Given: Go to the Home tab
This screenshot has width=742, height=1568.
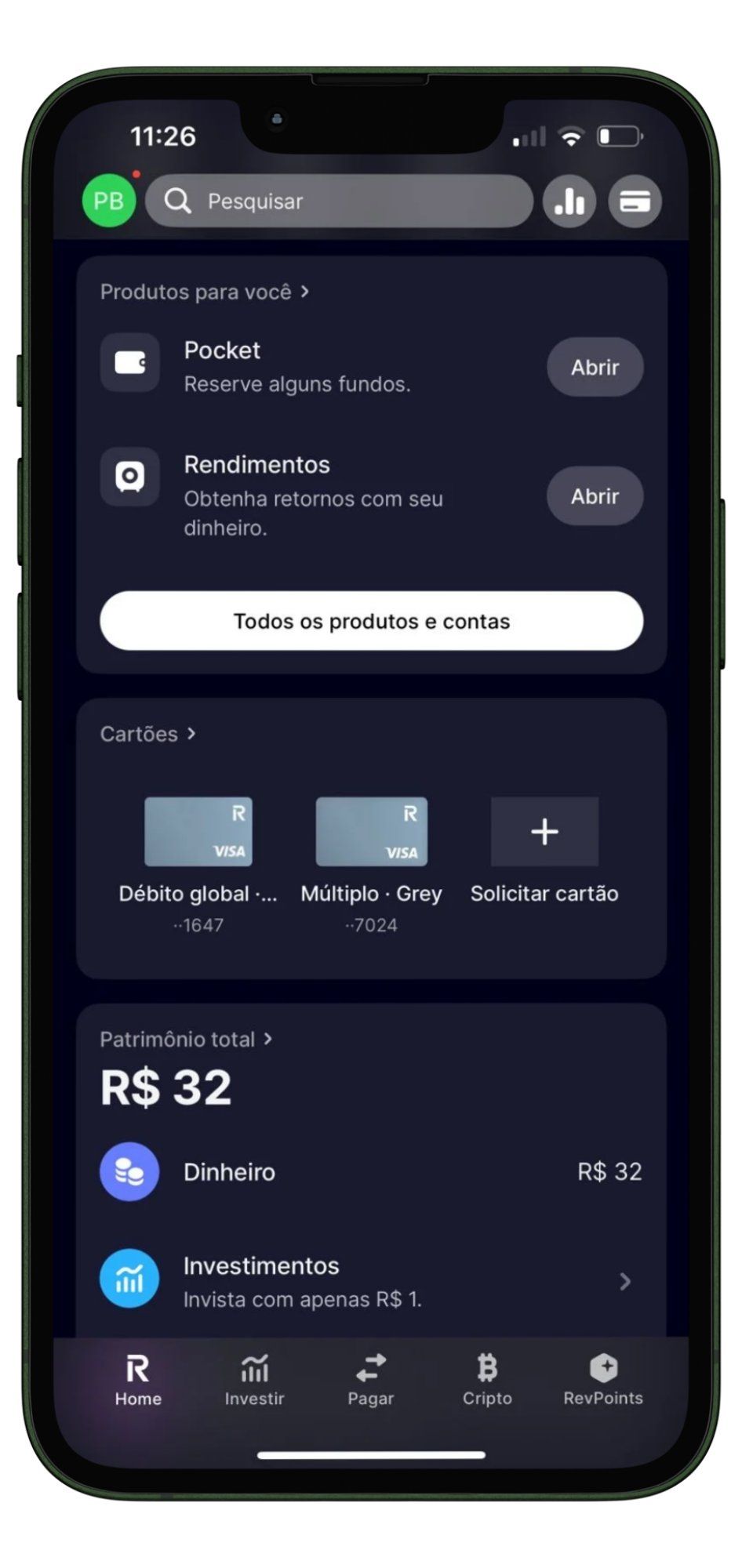Looking at the screenshot, I should (138, 1380).
